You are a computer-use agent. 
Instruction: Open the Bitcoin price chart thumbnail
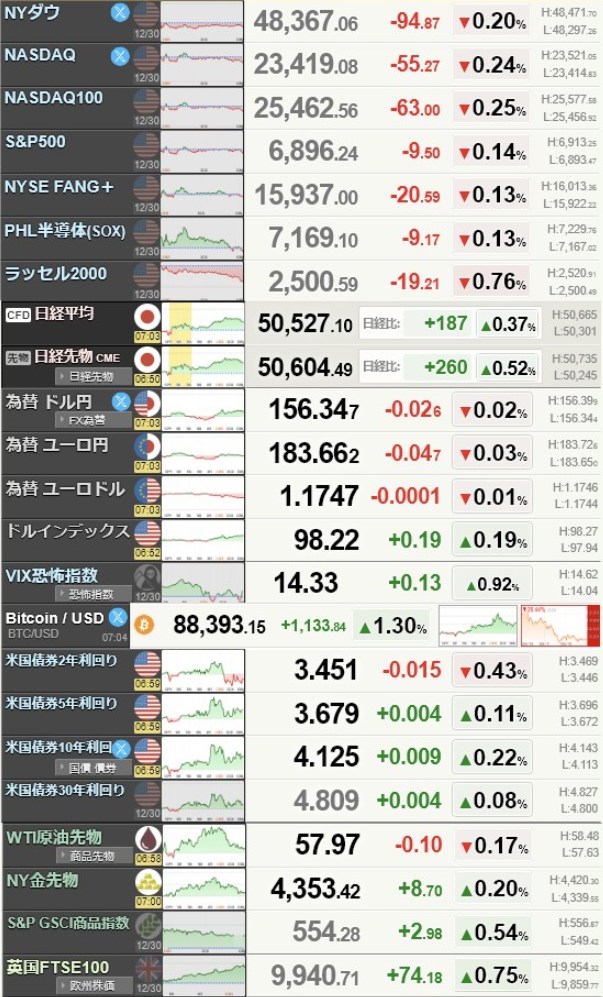pos(474,627)
